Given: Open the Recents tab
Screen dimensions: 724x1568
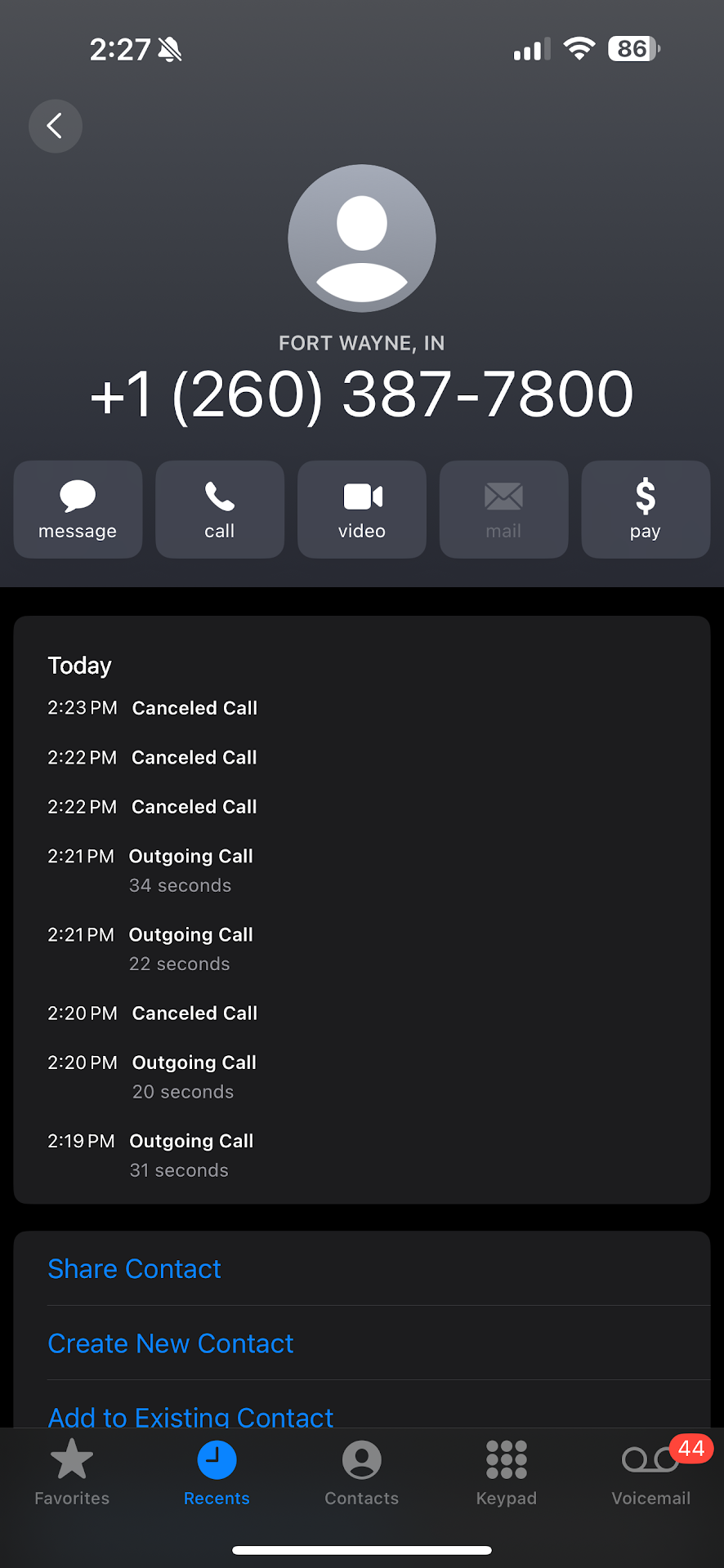Looking at the screenshot, I should (217, 1472).
